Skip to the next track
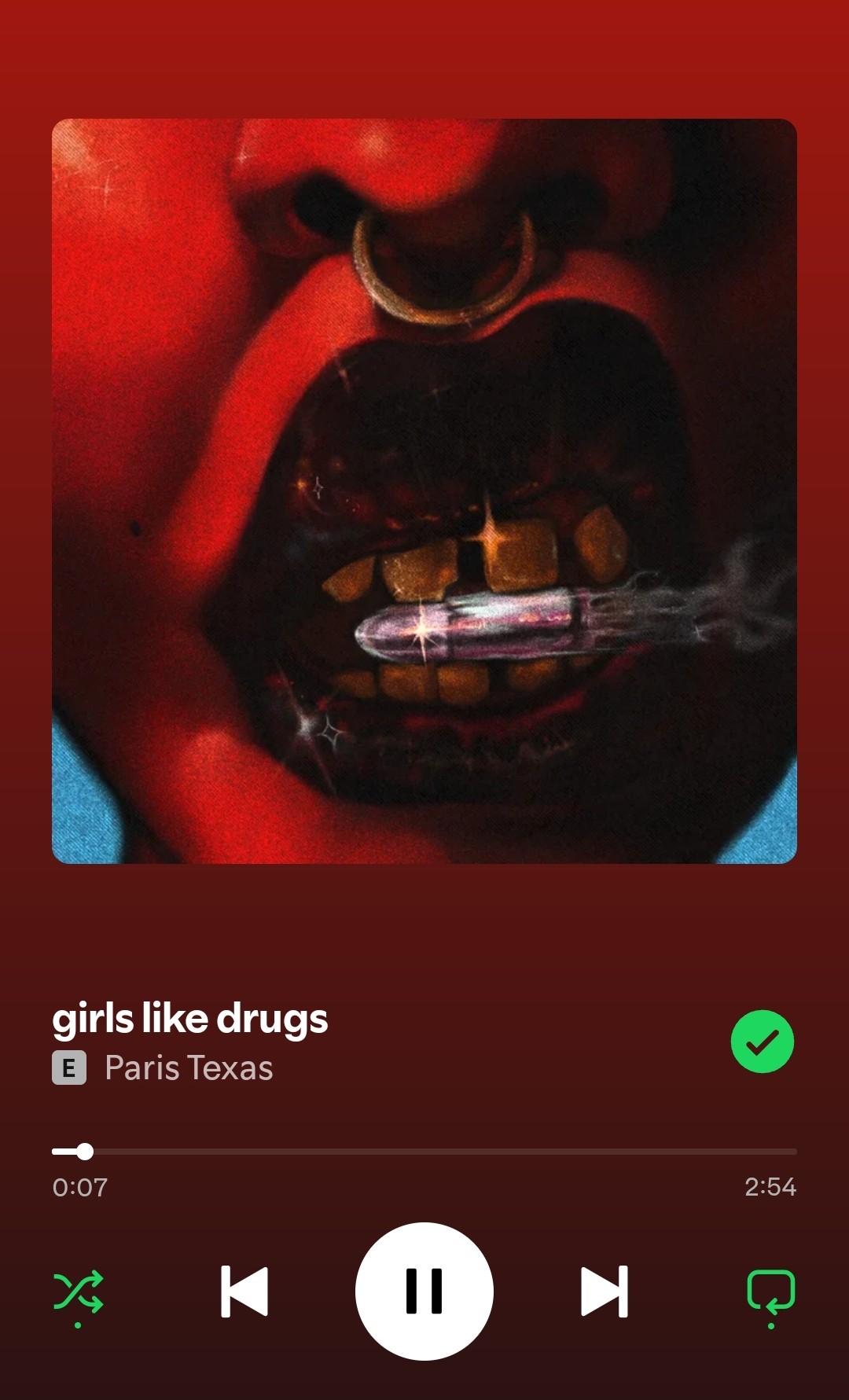This screenshot has width=849, height=1400. pyautogui.click(x=604, y=1291)
